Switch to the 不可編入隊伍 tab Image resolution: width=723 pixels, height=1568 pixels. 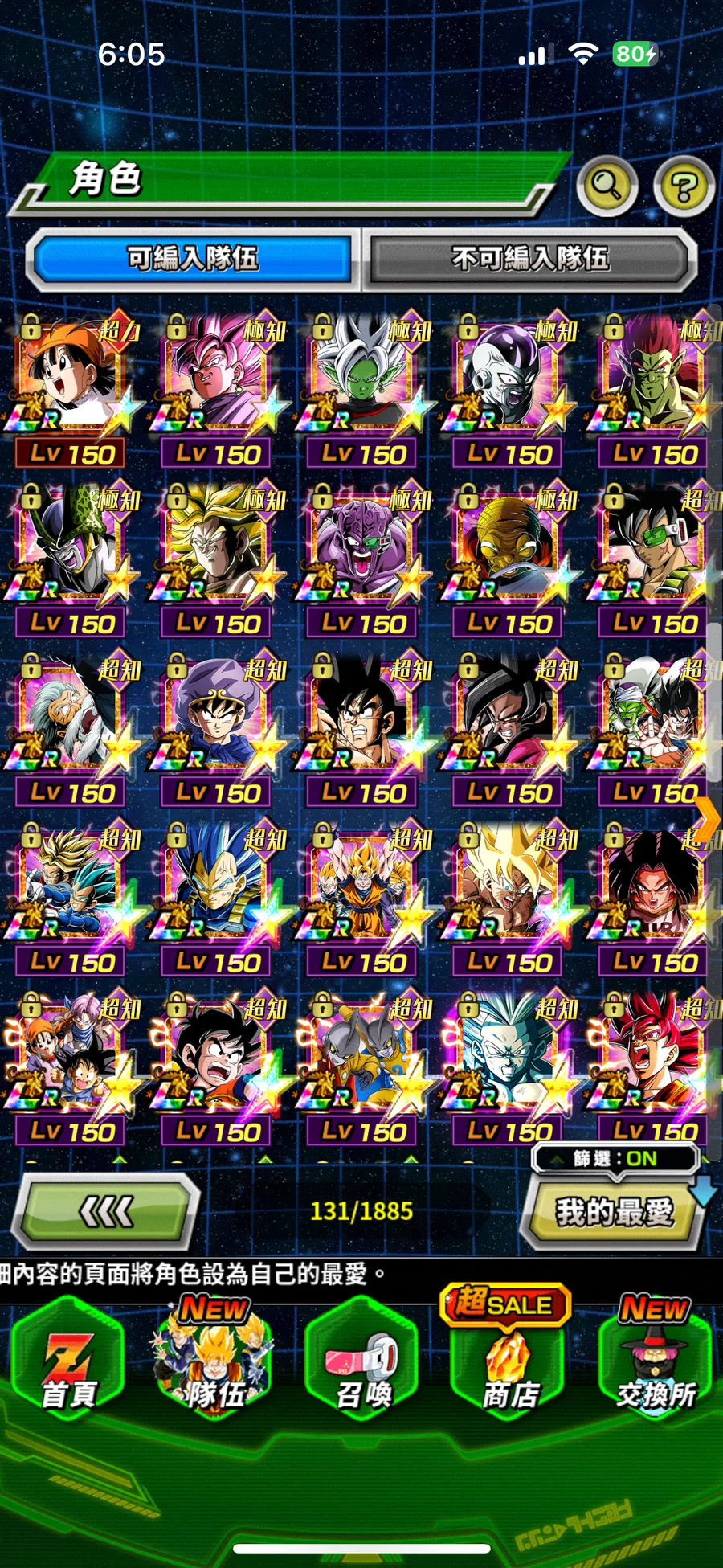pyautogui.click(x=530, y=259)
